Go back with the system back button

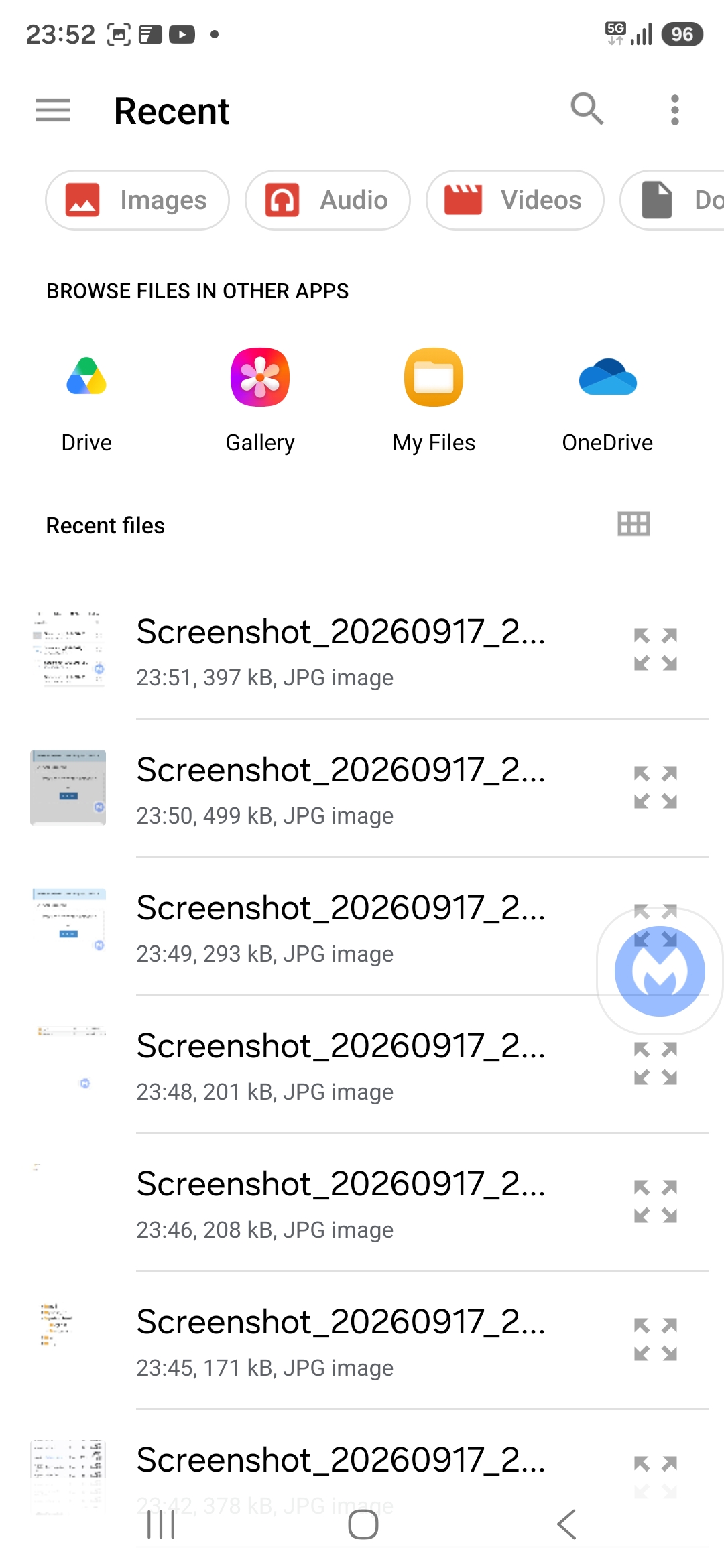coord(566,1524)
